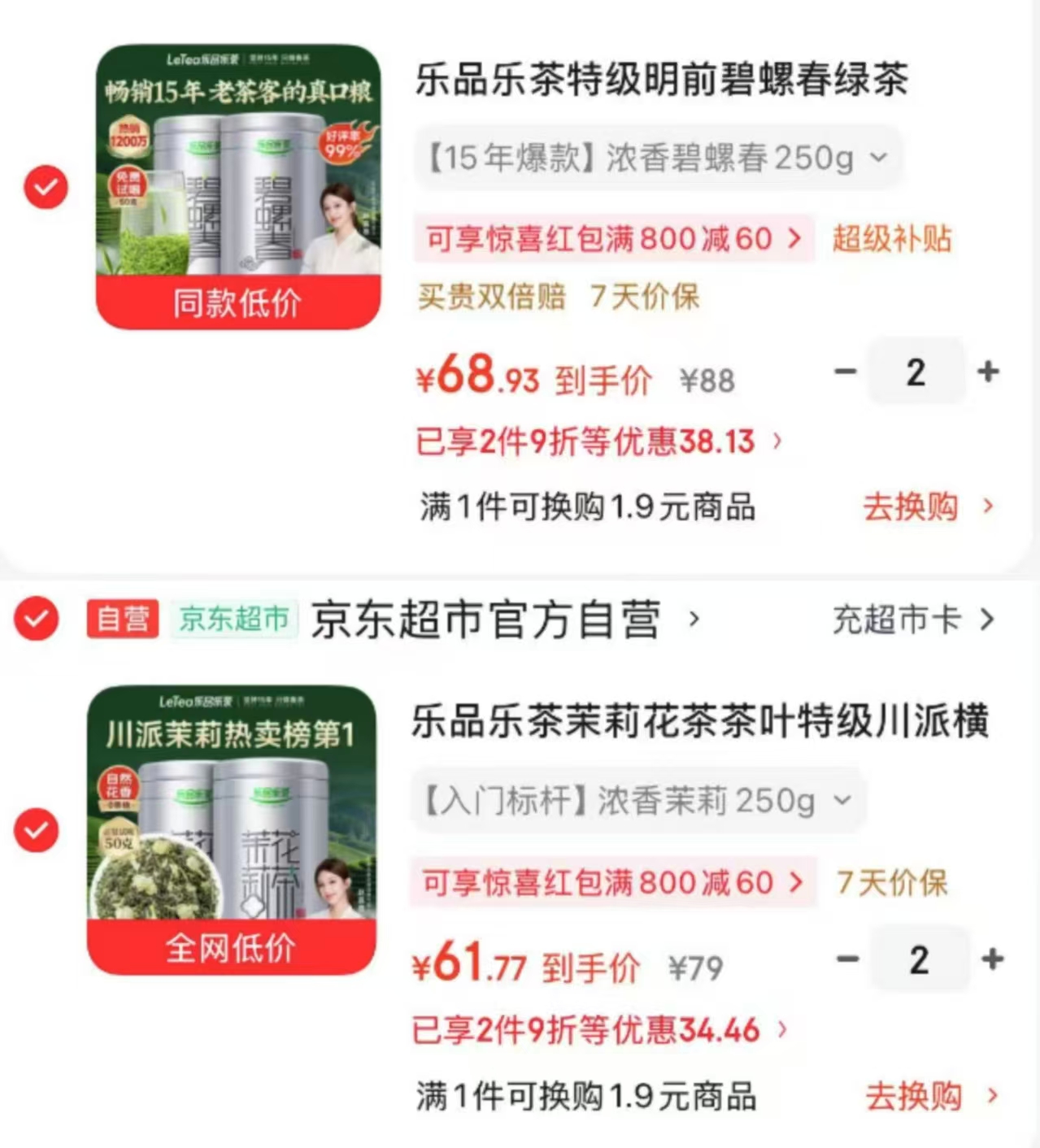Open red packet offer on 茉莉花茶
This screenshot has height=1148, width=1040.
point(612,882)
